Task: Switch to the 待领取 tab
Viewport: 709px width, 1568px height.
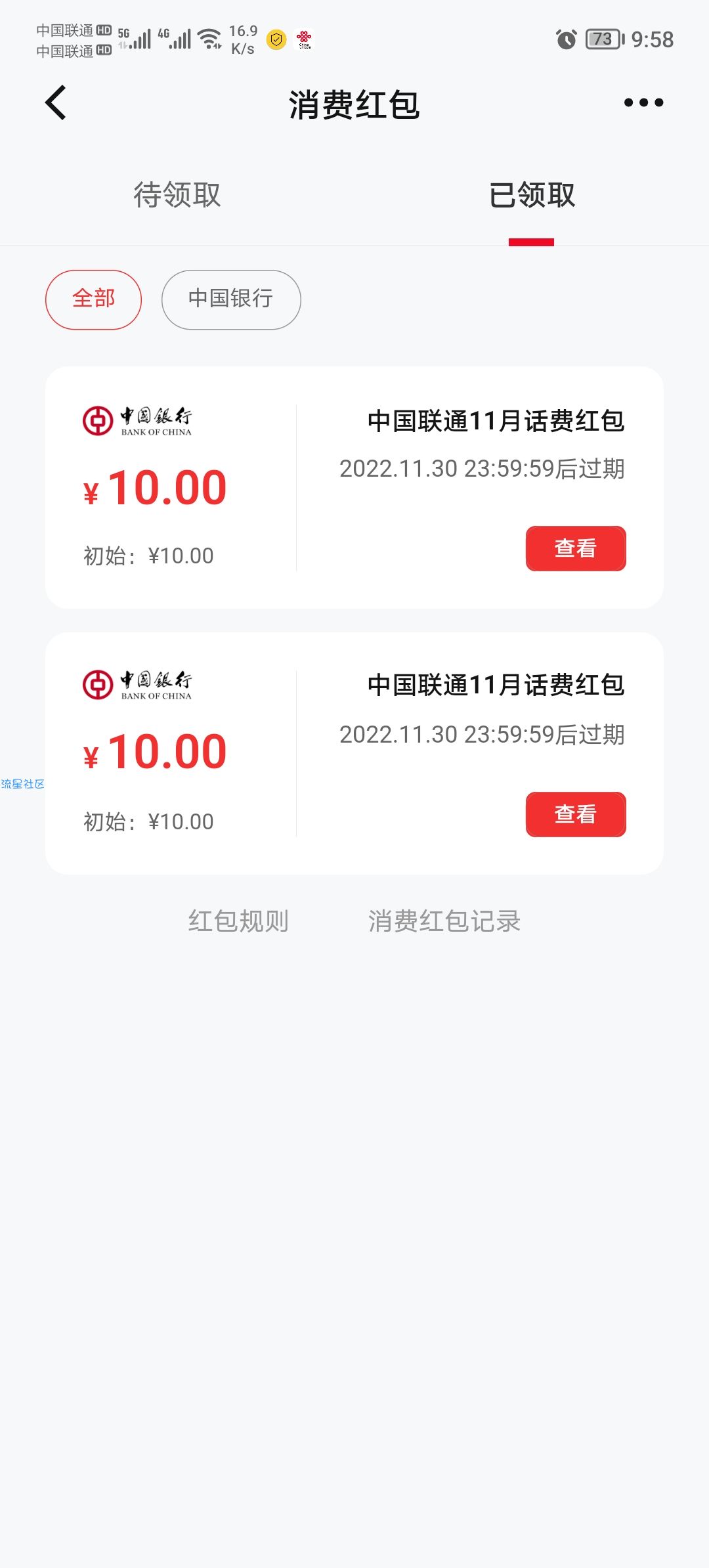Action: pos(177,195)
